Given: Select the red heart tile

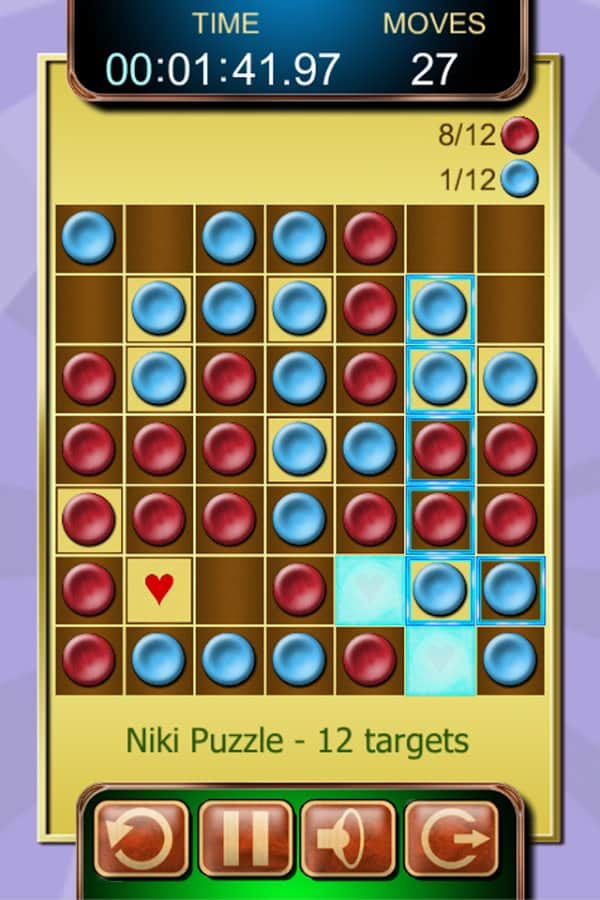Looking at the screenshot, I should click(158, 588).
